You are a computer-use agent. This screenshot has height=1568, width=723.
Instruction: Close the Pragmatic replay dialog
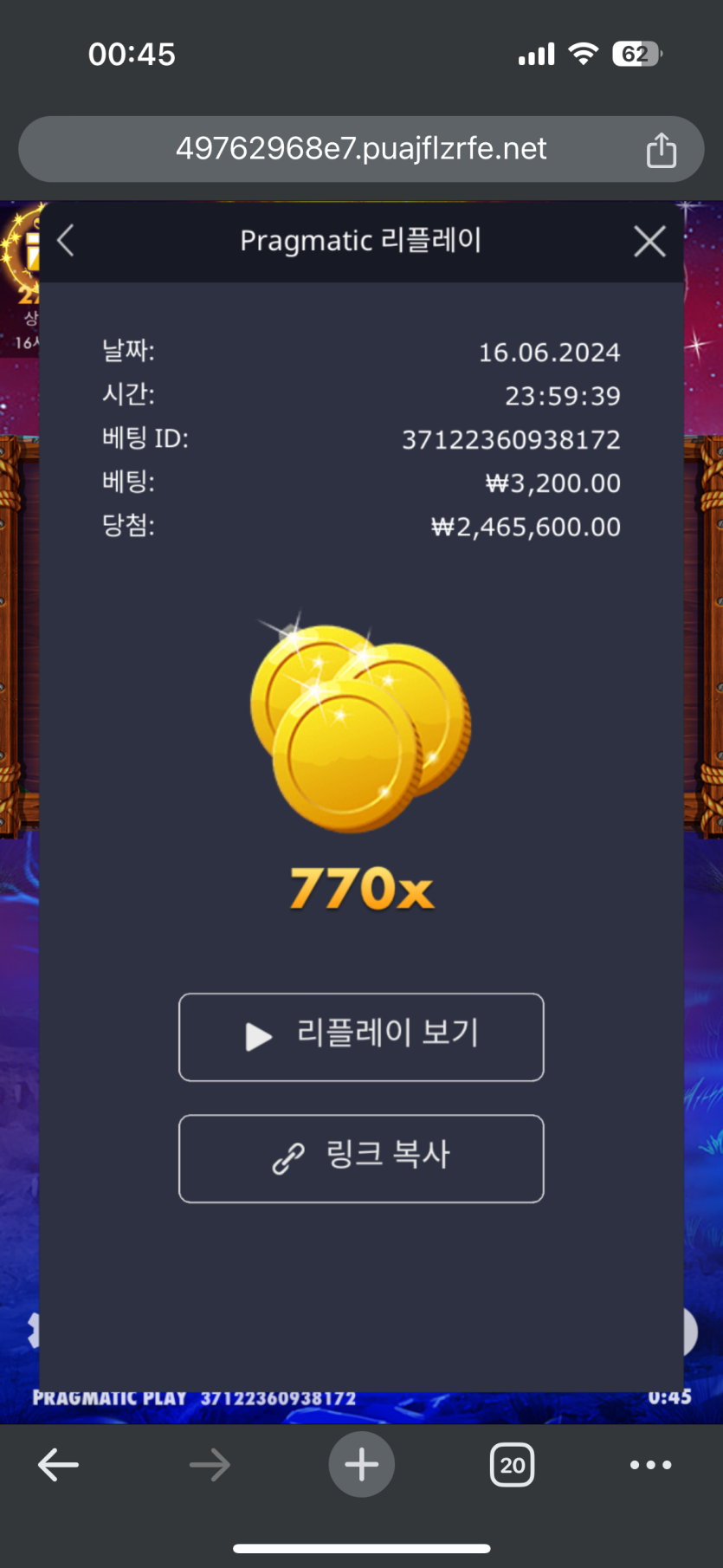coord(649,241)
